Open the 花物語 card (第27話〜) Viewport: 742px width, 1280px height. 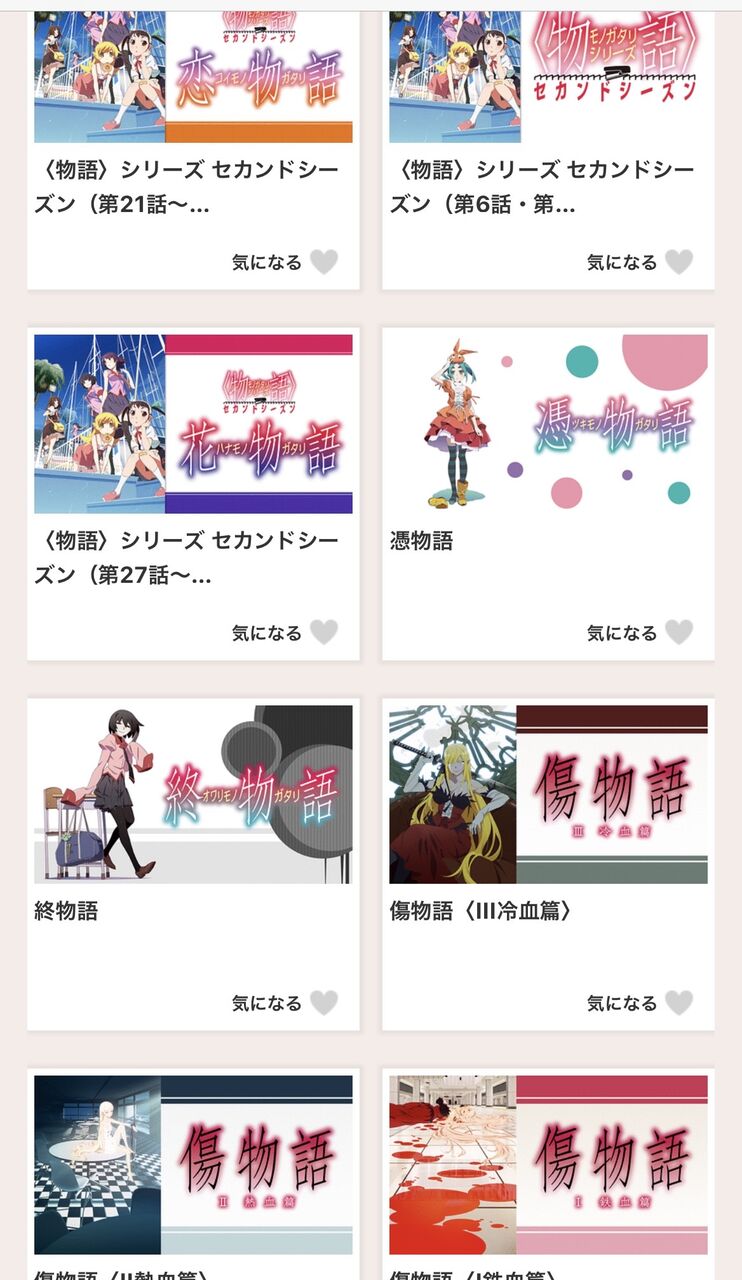193,494
